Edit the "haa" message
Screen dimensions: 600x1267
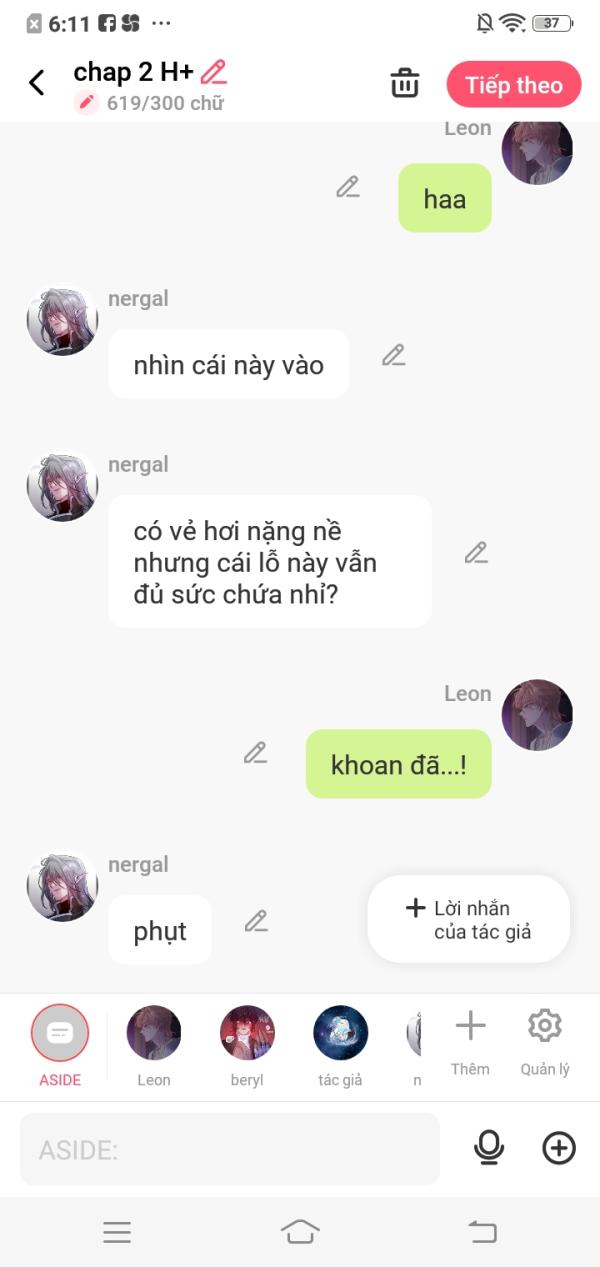(x=347, y=187)
